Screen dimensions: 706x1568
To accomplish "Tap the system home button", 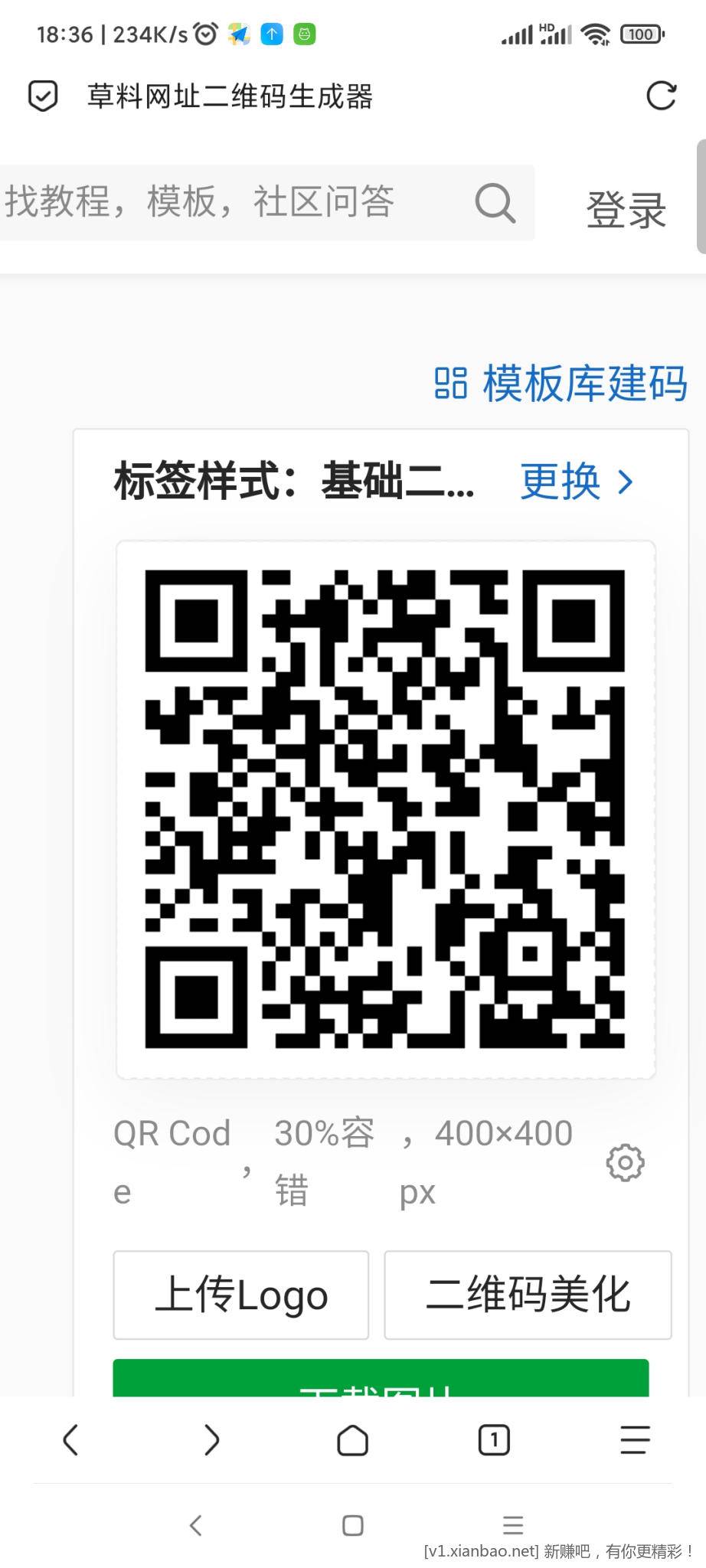I will point(352,1525).
